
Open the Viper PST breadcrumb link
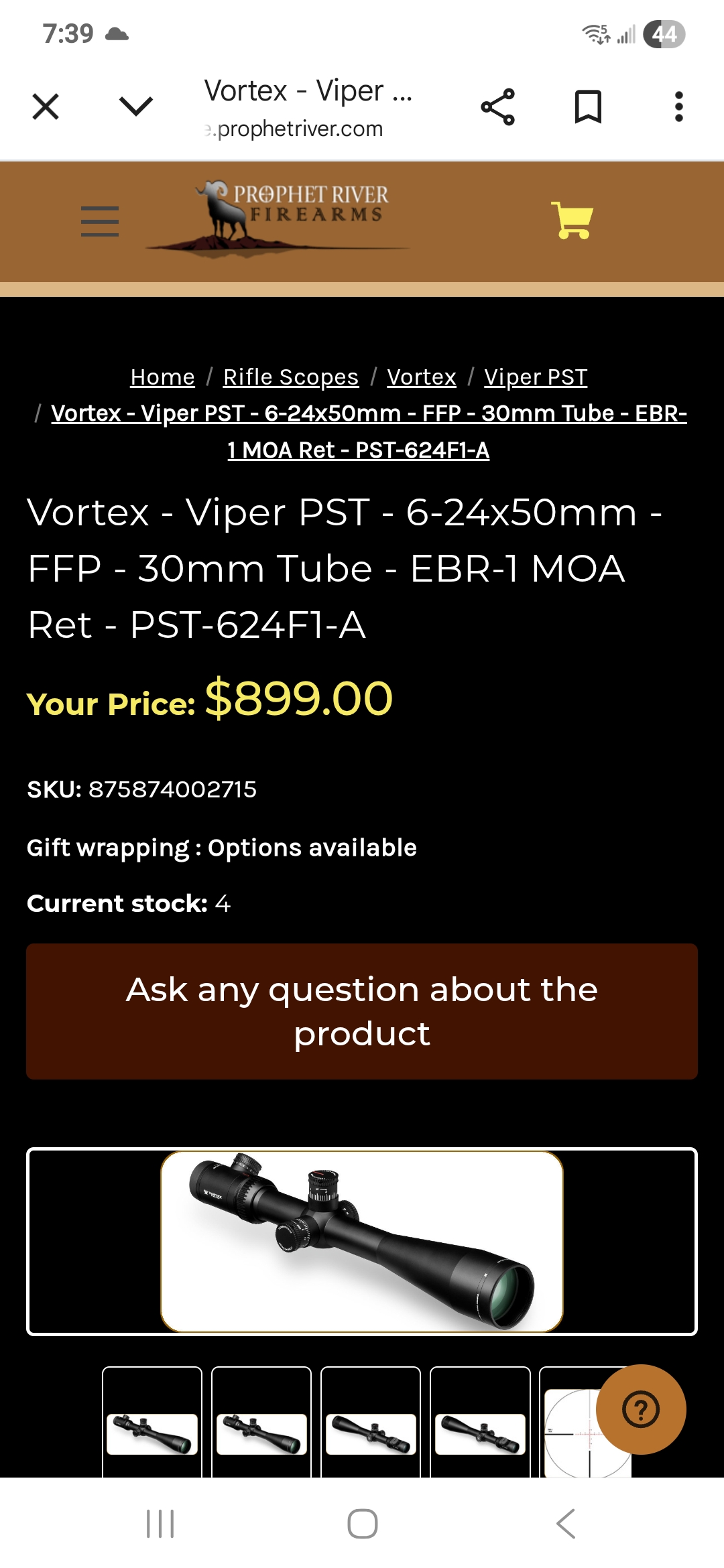[535, 377]
